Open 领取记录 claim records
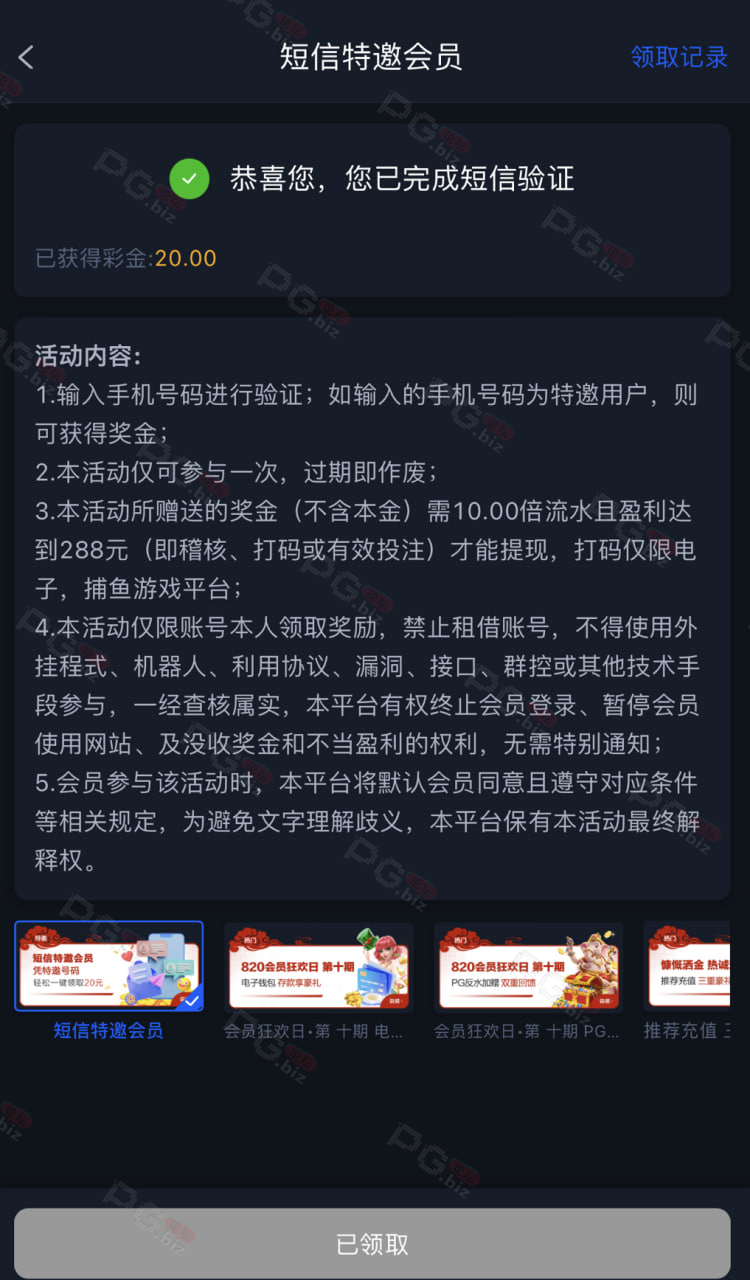 click(679, 57)
